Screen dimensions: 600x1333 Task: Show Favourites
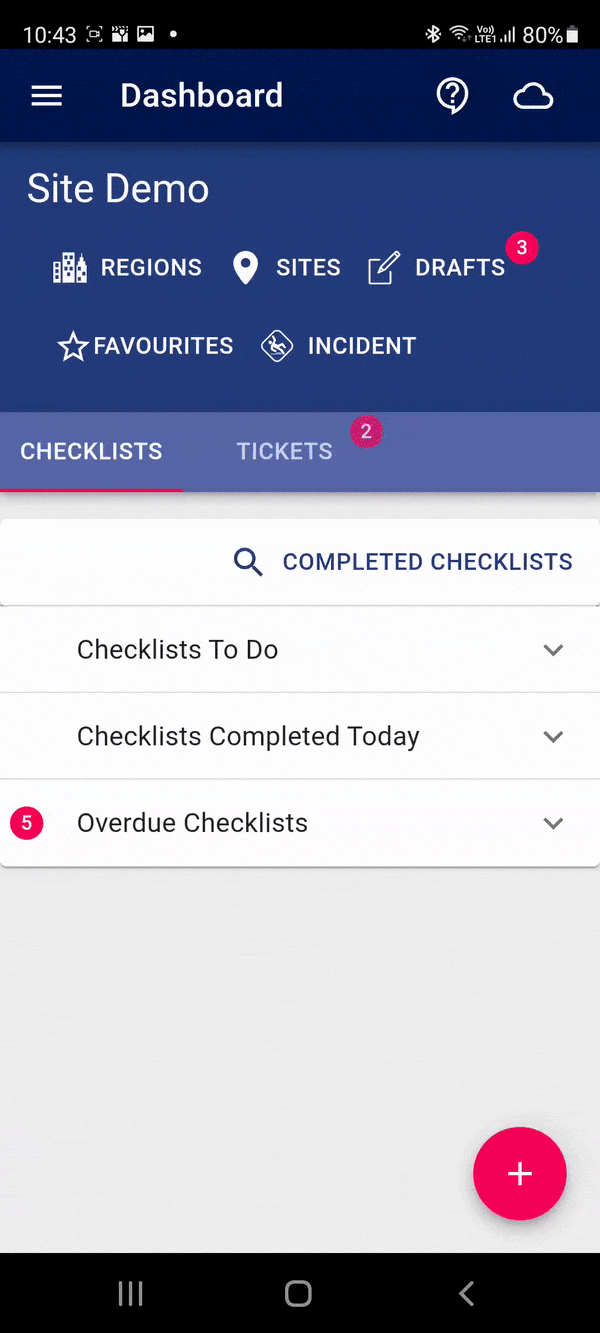click(x=146, y=346)
